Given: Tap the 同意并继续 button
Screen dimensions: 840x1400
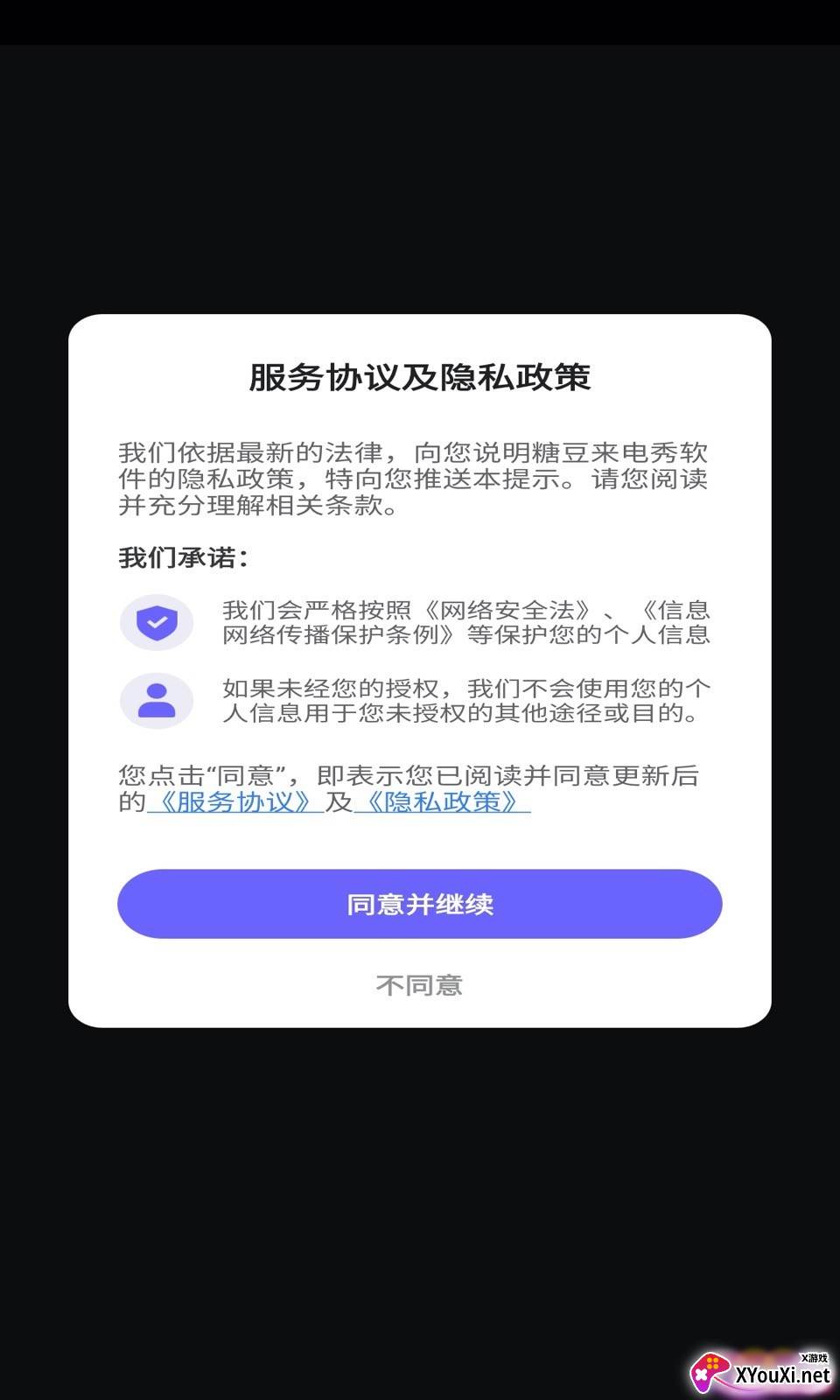Looking at the screenshot, I should pos(420,904).
